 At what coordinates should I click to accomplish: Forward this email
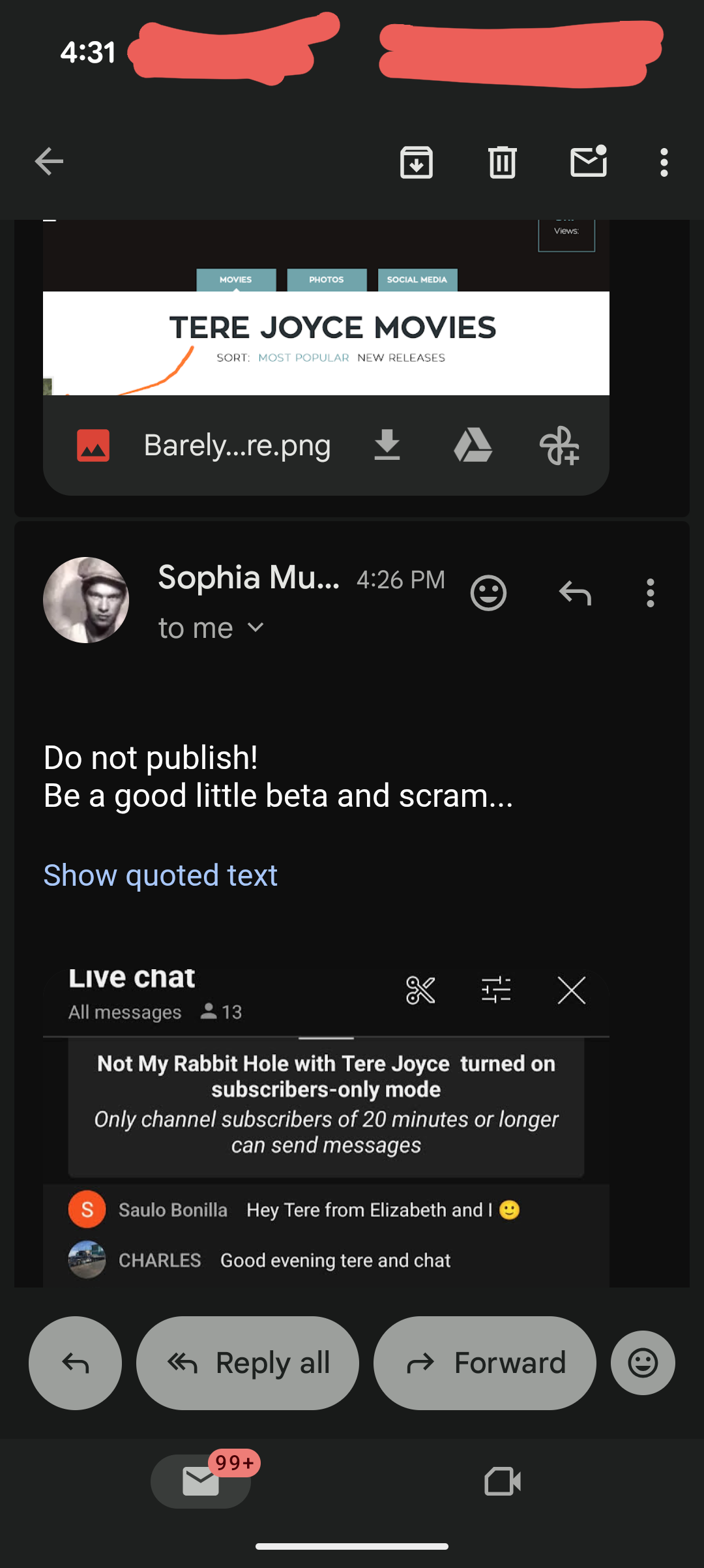point(485,1363)
